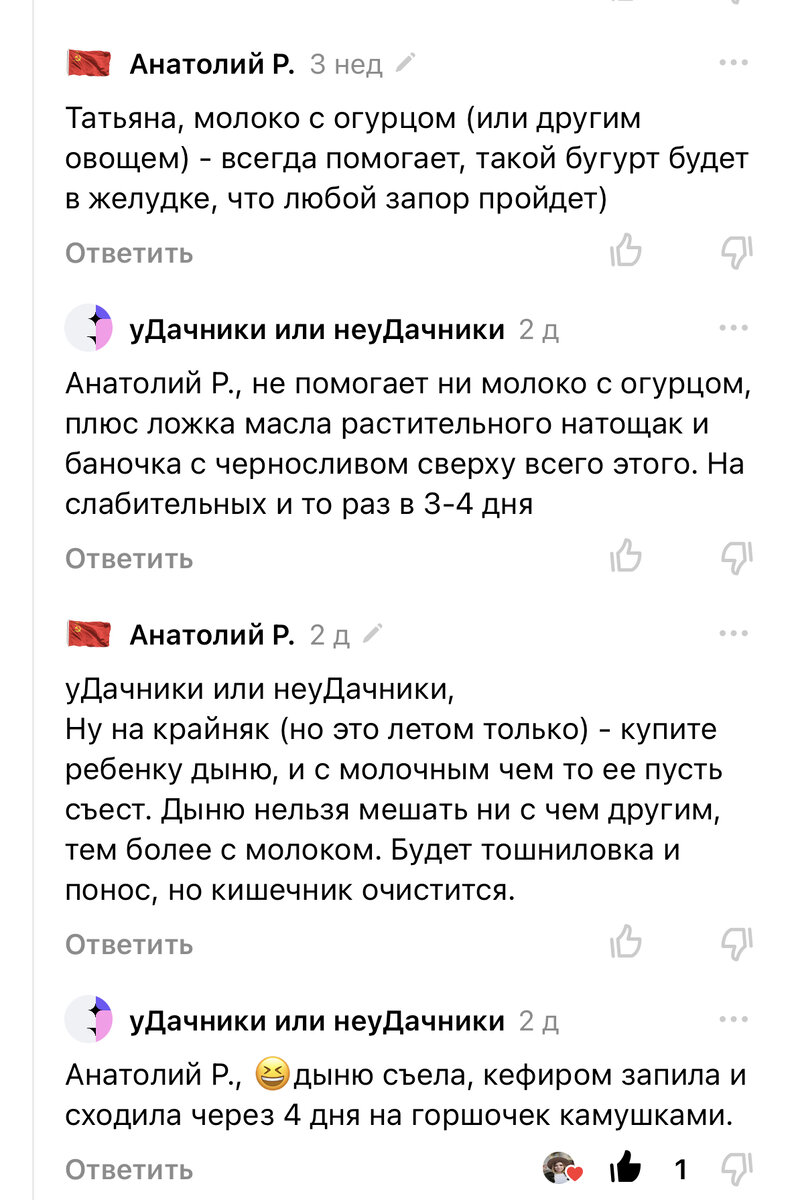The width and height of the screenshot is (790, 1200).
Task: Like Анатолий Р.'s first comment with thumbs up
Action: coord(628,252)
